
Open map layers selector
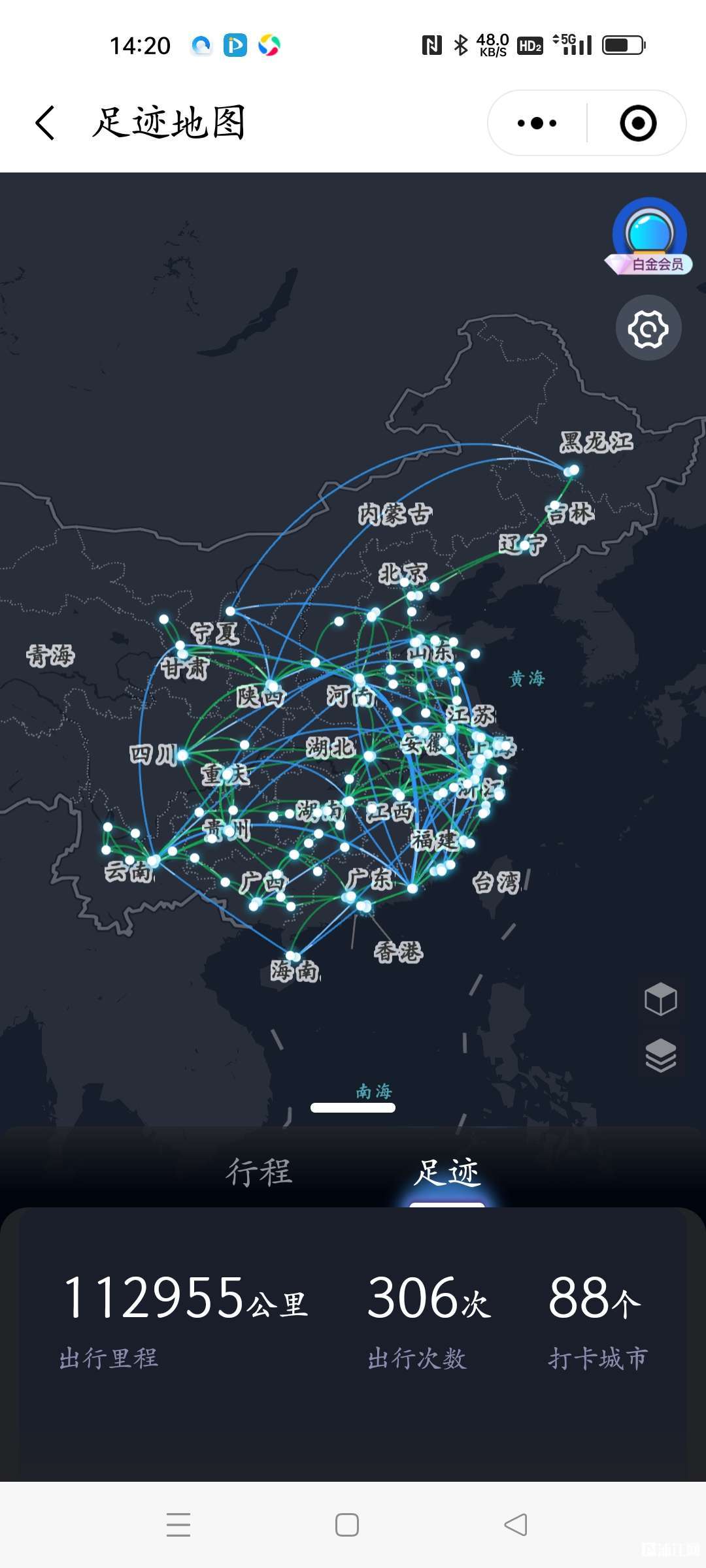click(x=660, y=1054)
